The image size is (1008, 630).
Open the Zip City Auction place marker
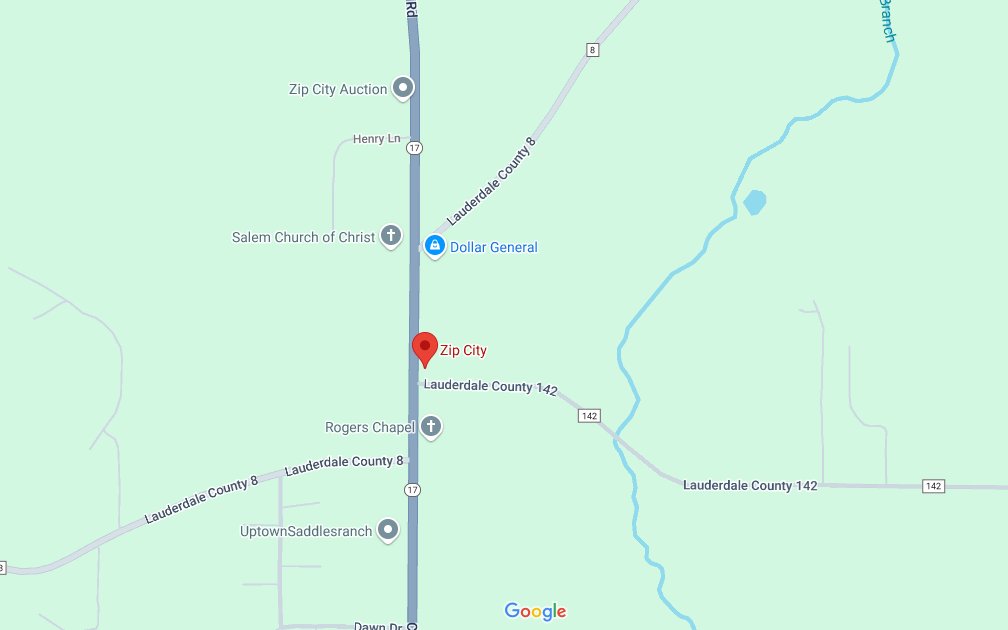(402, 89)
